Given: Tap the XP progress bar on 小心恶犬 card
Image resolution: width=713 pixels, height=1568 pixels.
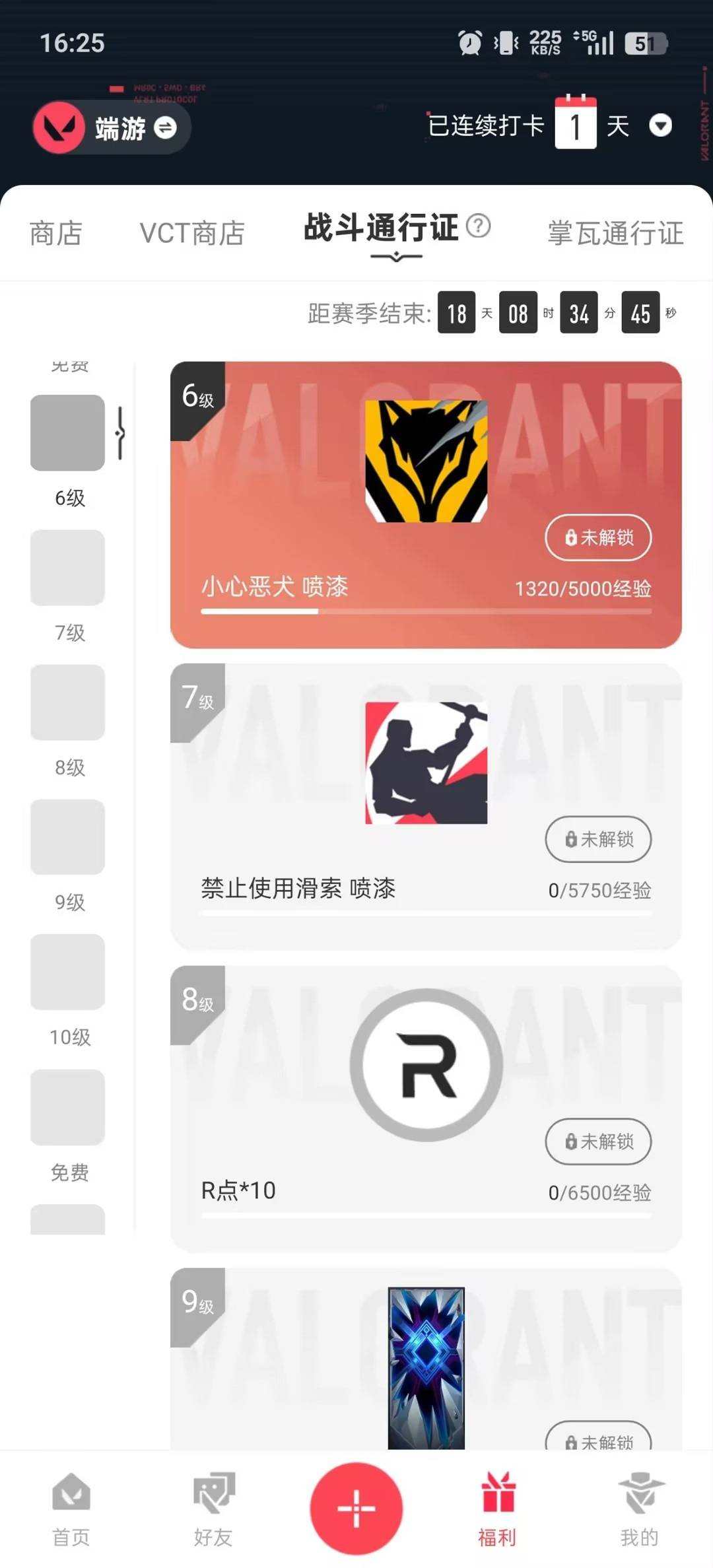Looking at the screenshot, I should coord(427,613).
